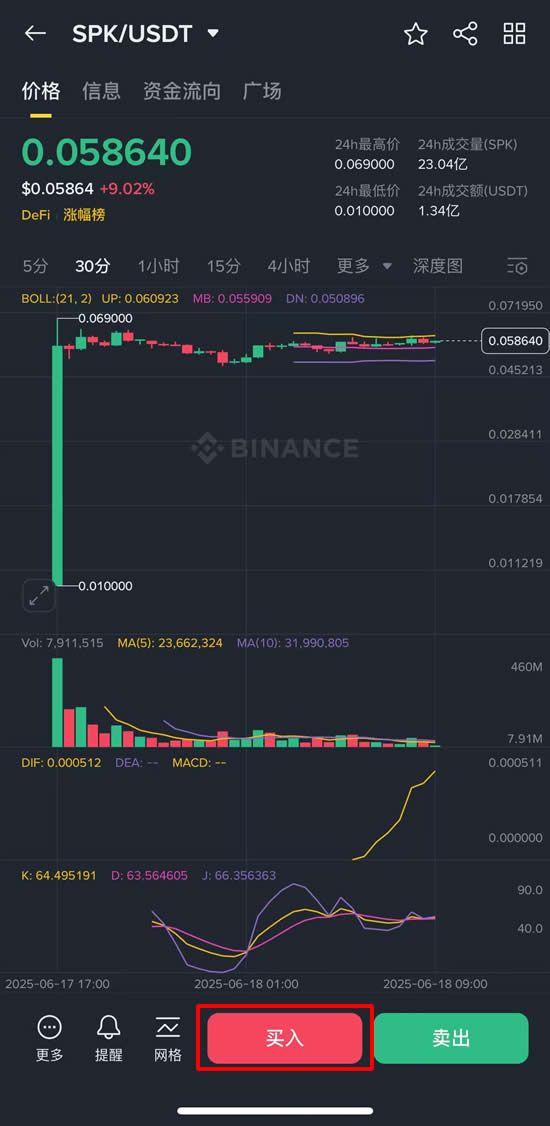Screen dimensions: 550x1126
Task: Set a price alert with 提醒
Action: (108, 1038)
